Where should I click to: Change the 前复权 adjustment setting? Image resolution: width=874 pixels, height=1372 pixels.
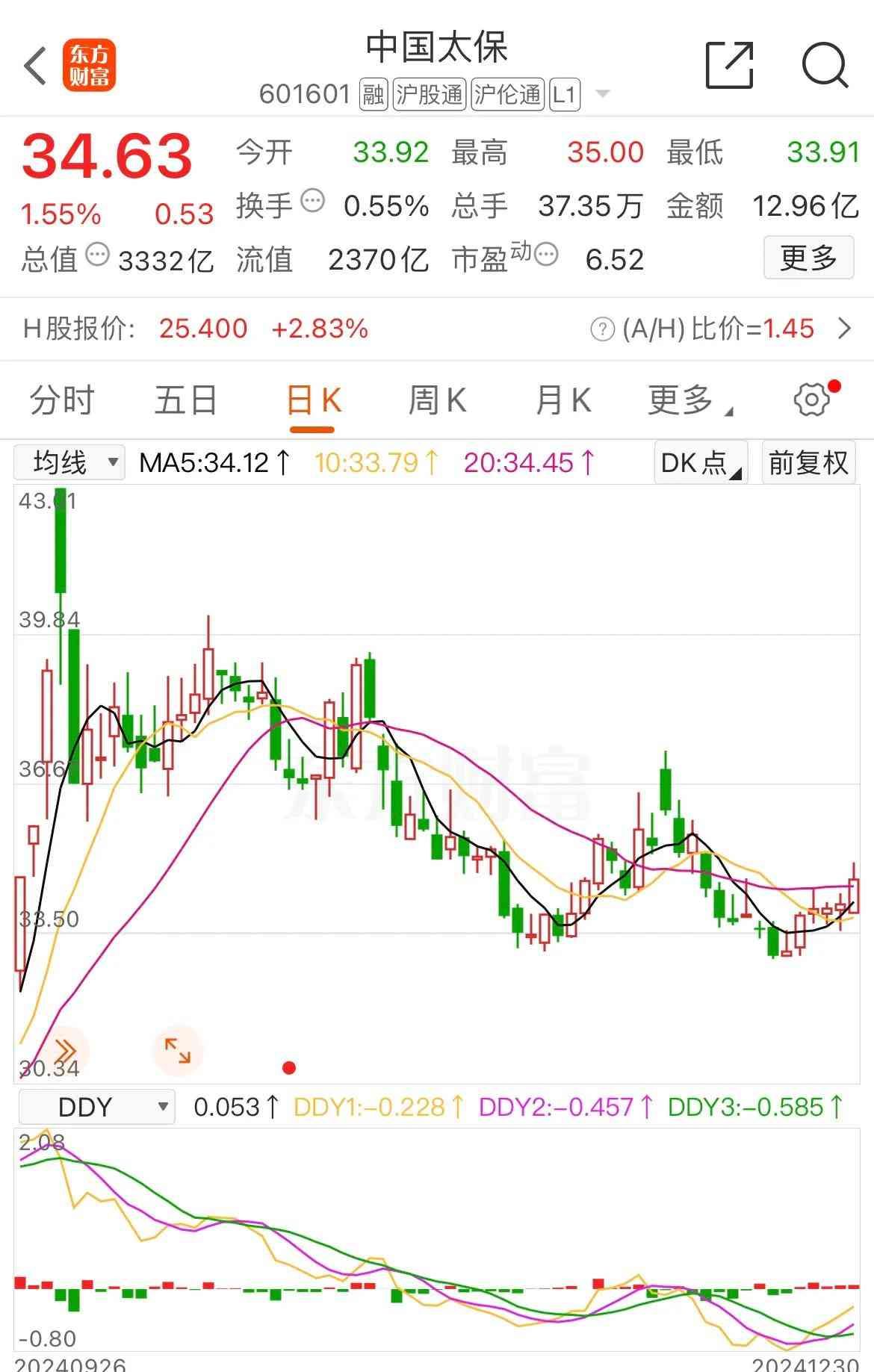click(808, 462)
